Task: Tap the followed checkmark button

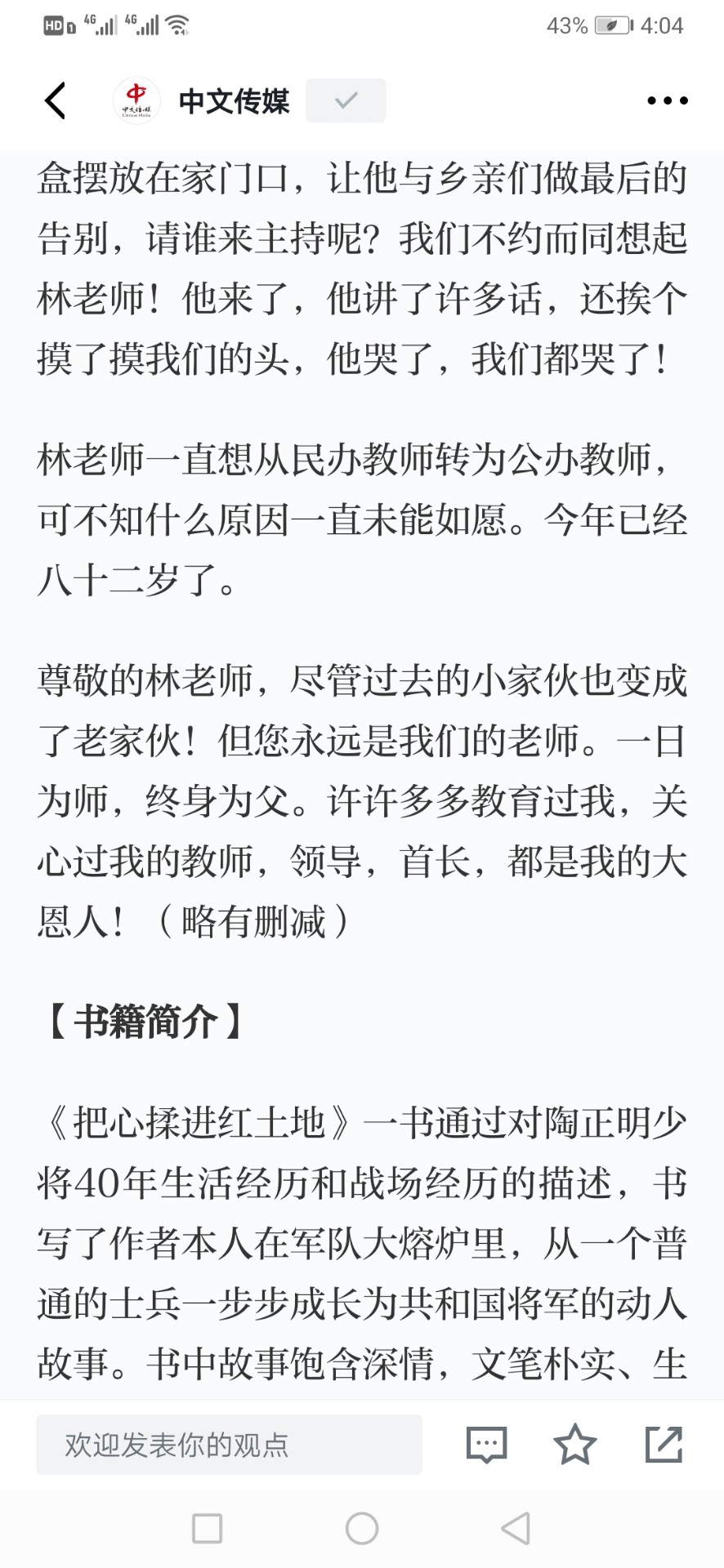Action: coord(346,100)
